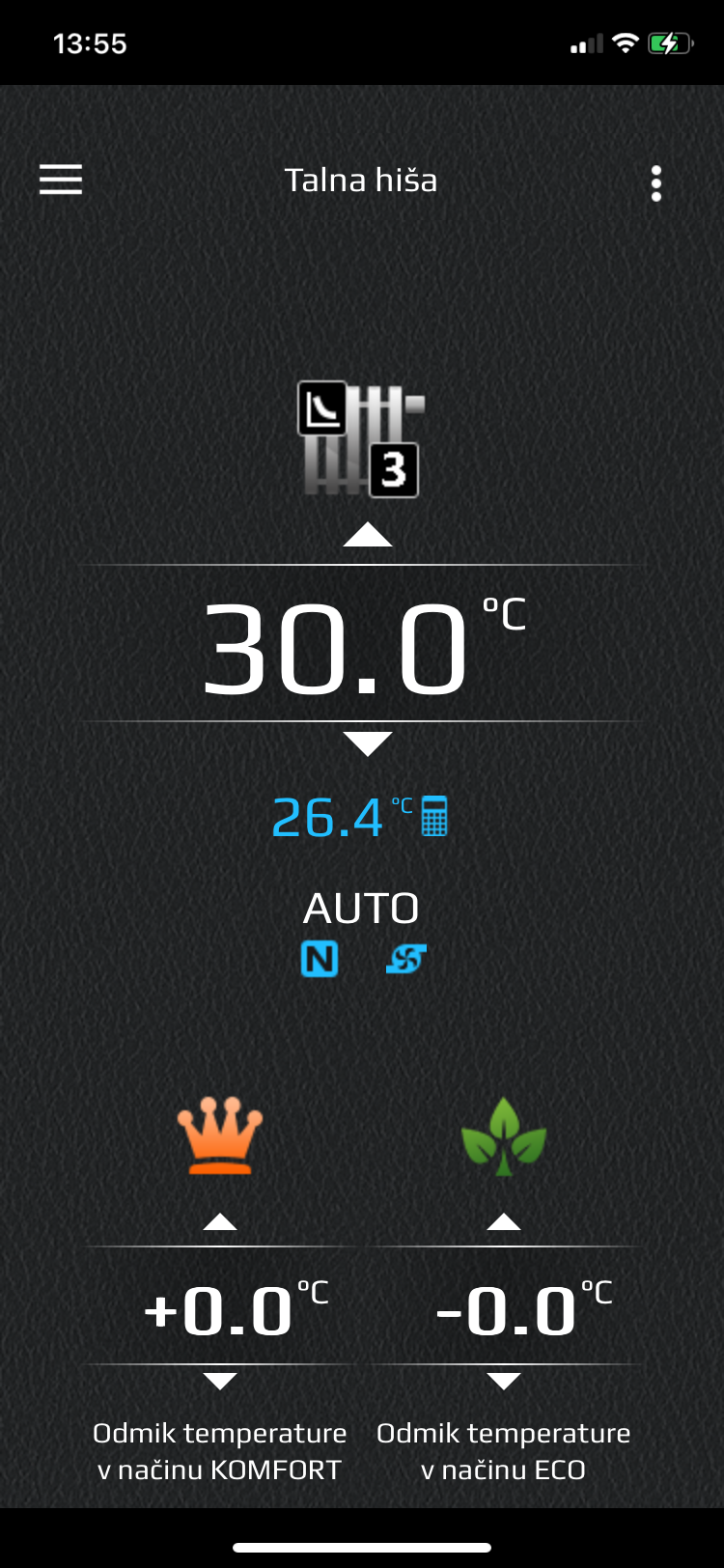
Task: Increase the 30.0 °C target temperature
Action: coord(368,535)
